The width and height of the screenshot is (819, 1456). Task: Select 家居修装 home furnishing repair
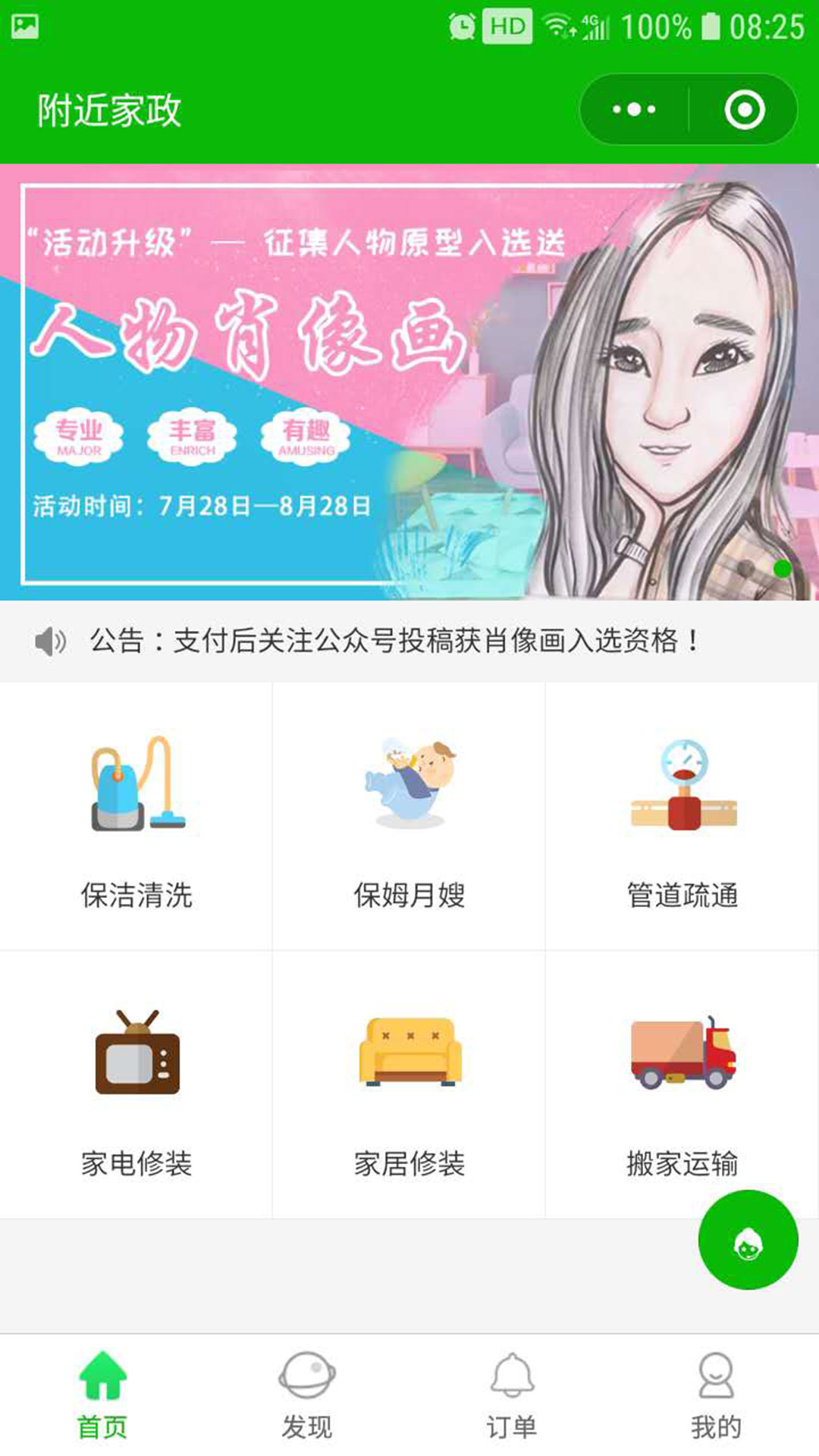pyautogui.click(x=409, y=1084)
